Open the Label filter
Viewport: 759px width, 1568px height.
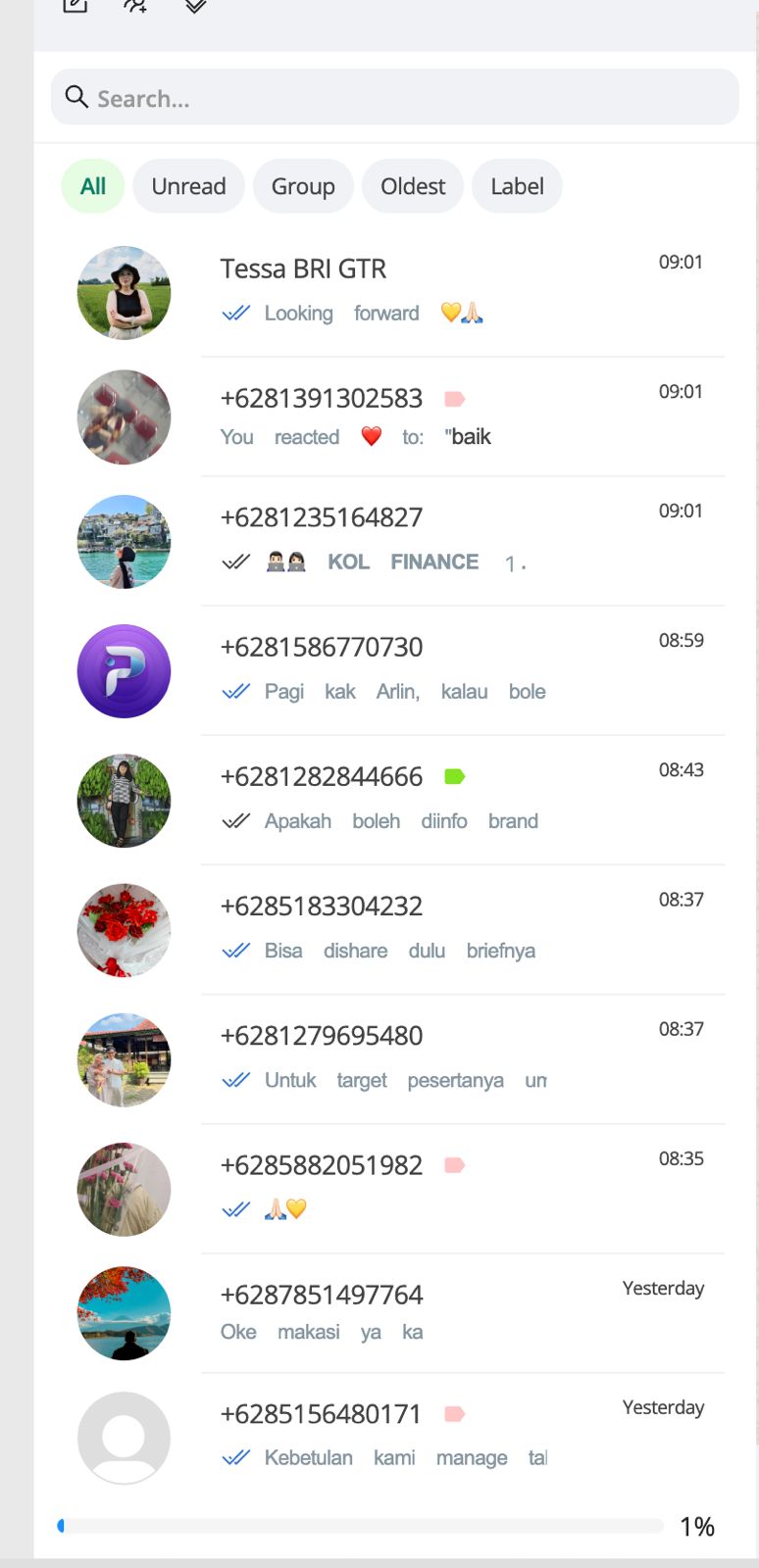[517, 186]
